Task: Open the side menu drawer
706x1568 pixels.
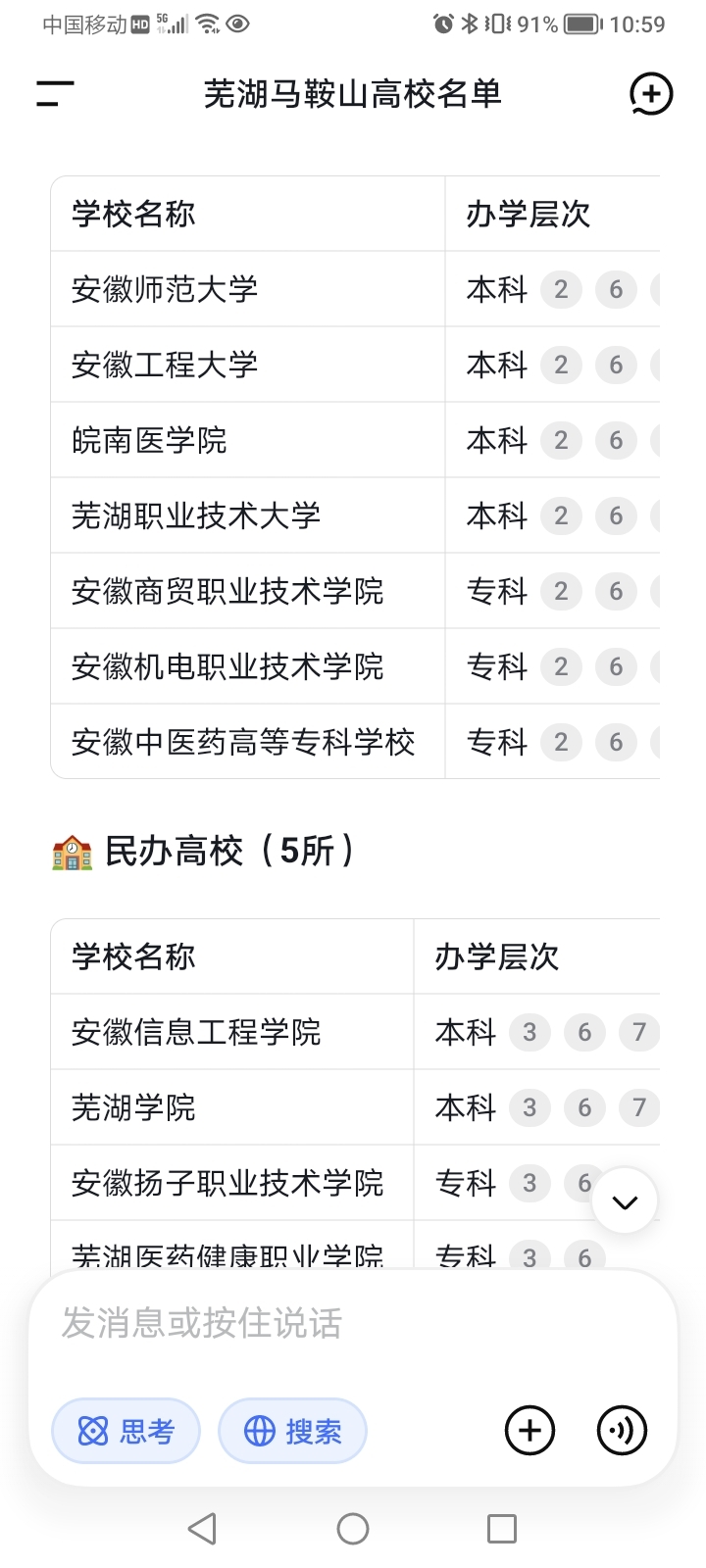Action: click(55, 94)
